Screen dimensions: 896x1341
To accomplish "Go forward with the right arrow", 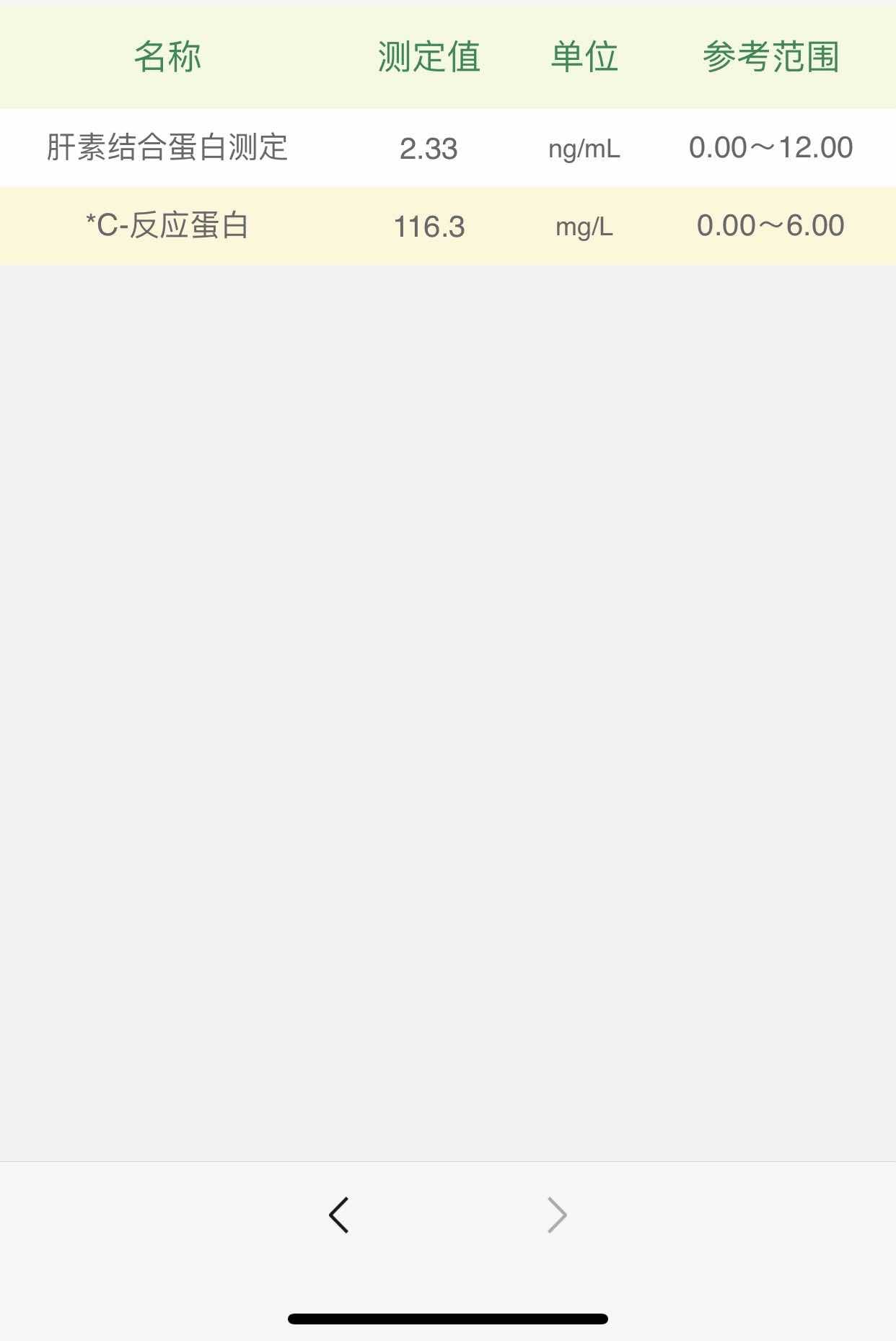I will pyautogui.click(x=557, y=1215).
